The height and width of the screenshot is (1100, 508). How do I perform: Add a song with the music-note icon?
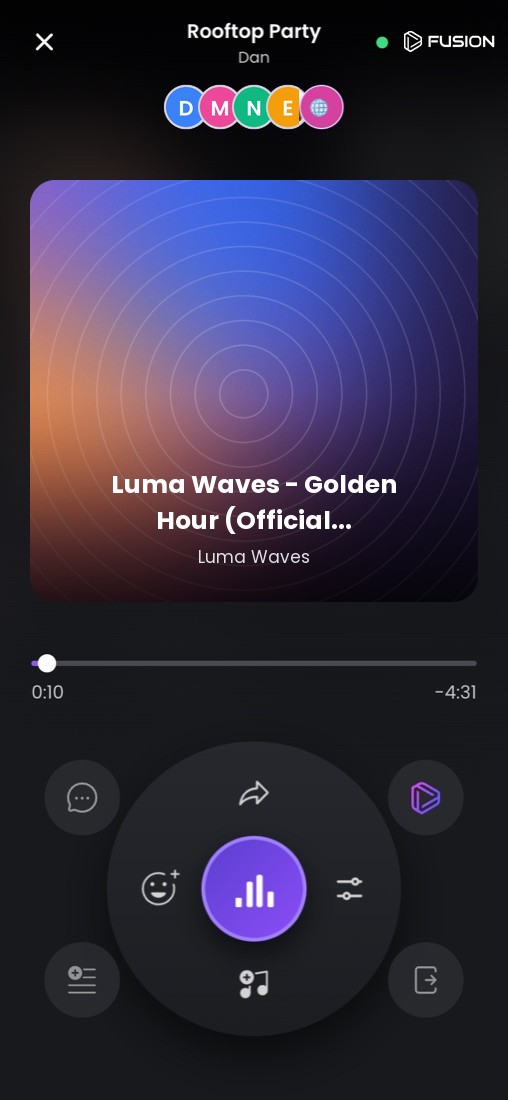[254, 984]
